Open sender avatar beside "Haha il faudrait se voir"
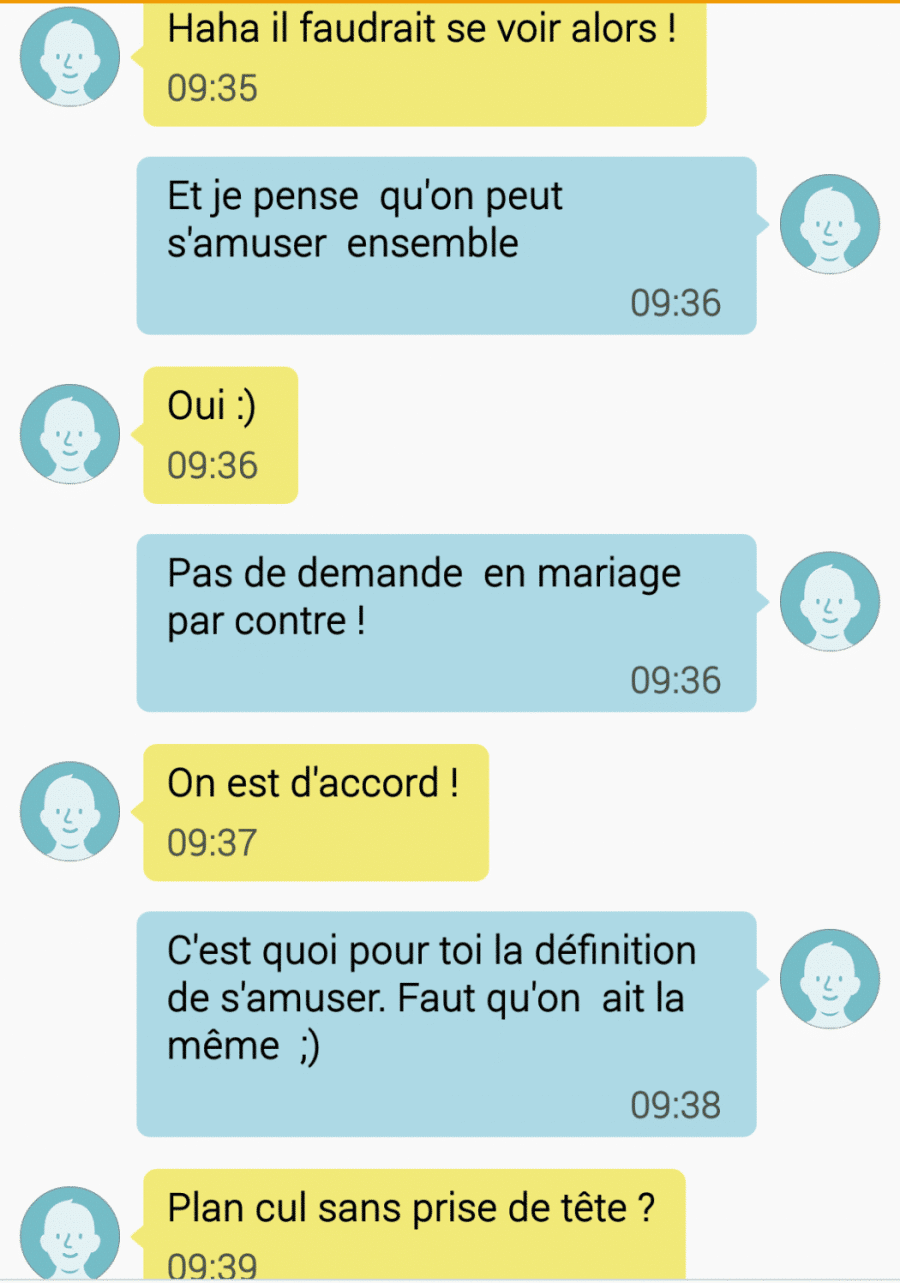 (x=70, y=56)
